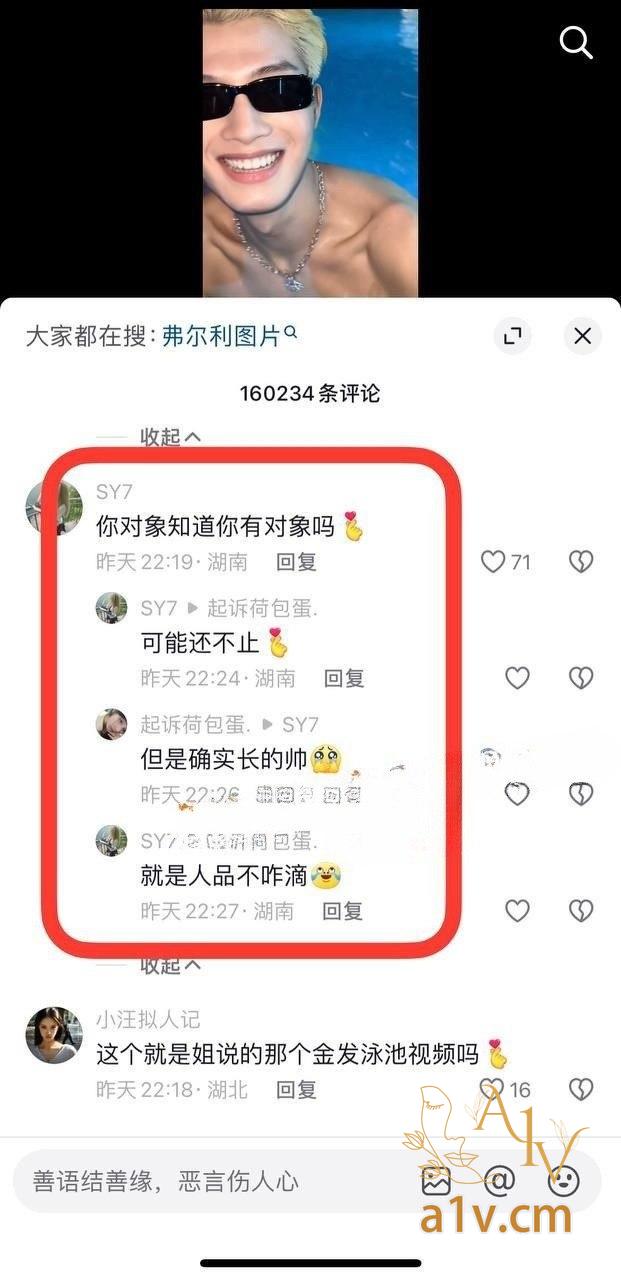
Task: Reply to the comment 可能还不止
Action: 344,678
